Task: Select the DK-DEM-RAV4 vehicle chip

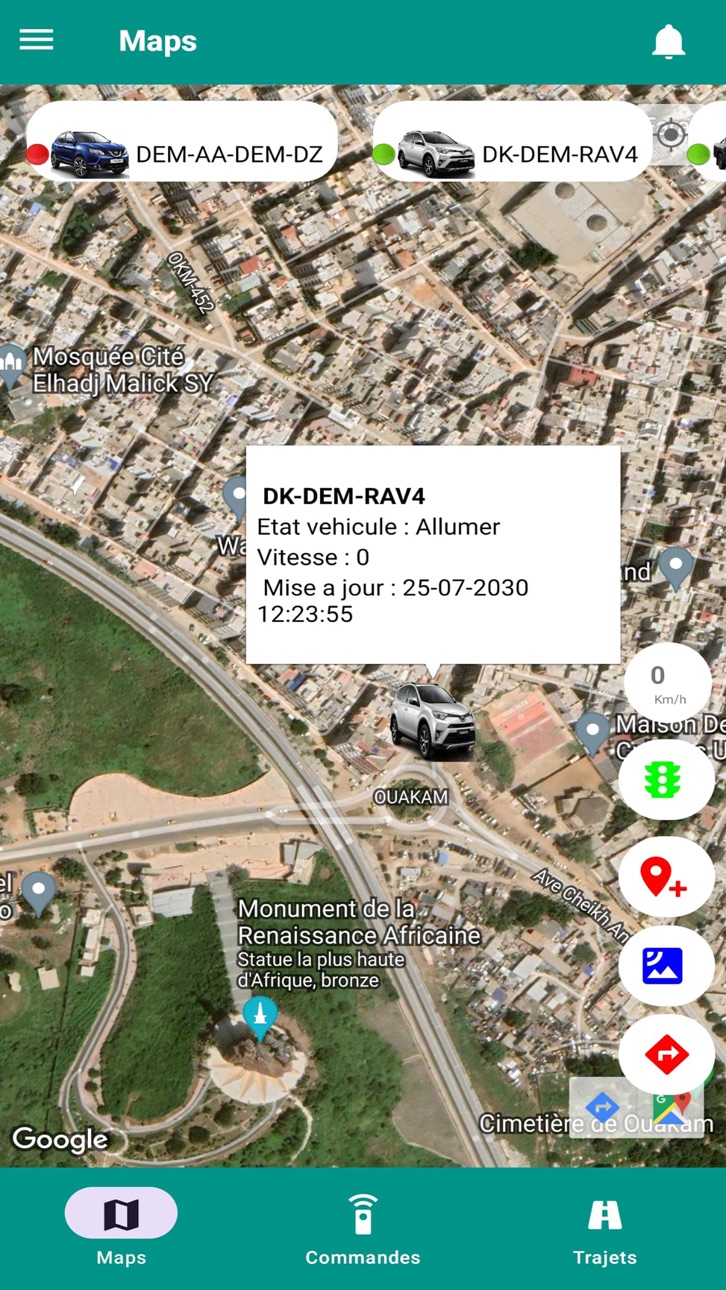Action: click(512, 154)
